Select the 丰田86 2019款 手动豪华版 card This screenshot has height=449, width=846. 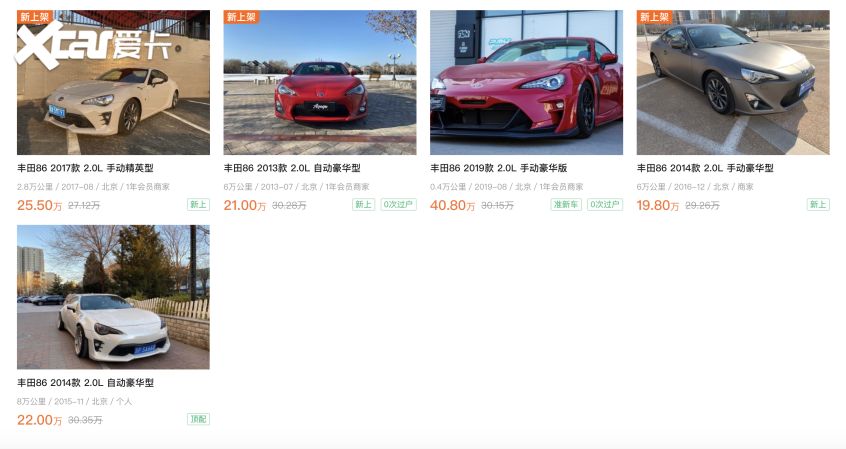click(x=526, y=85)
